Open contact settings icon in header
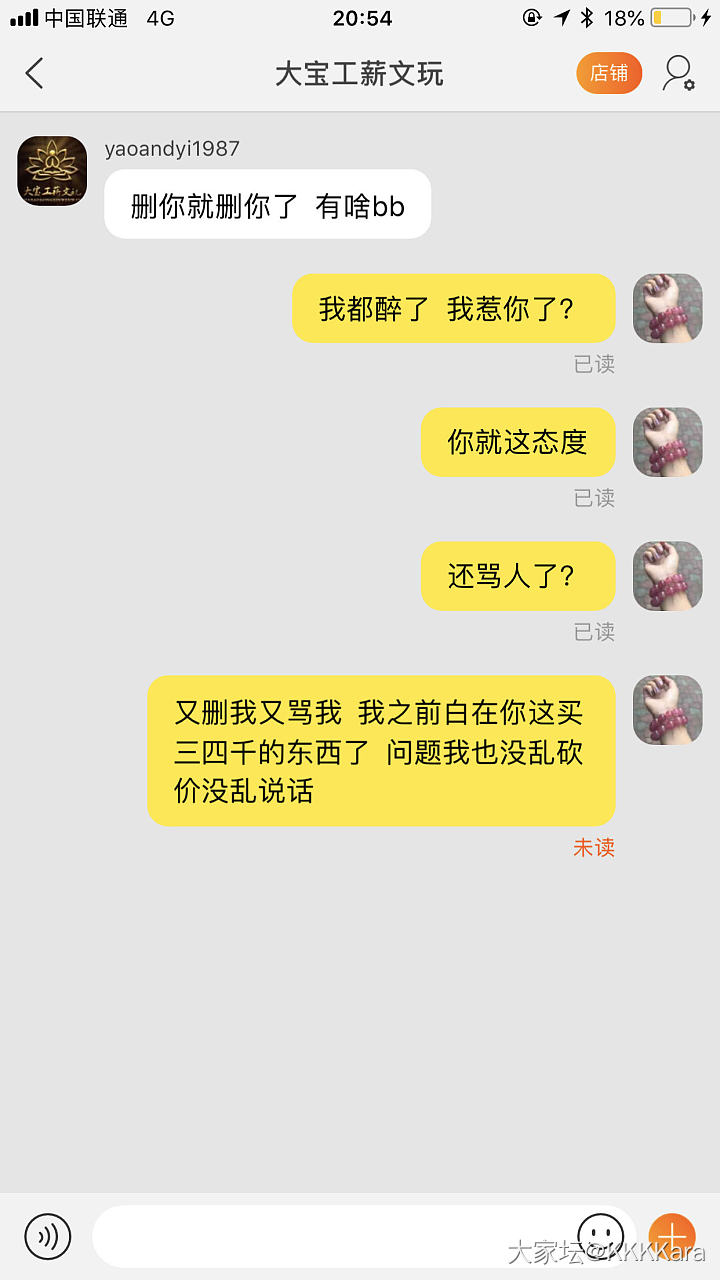The width and height of the screenshot is (720, 1280). pos(678,73)
